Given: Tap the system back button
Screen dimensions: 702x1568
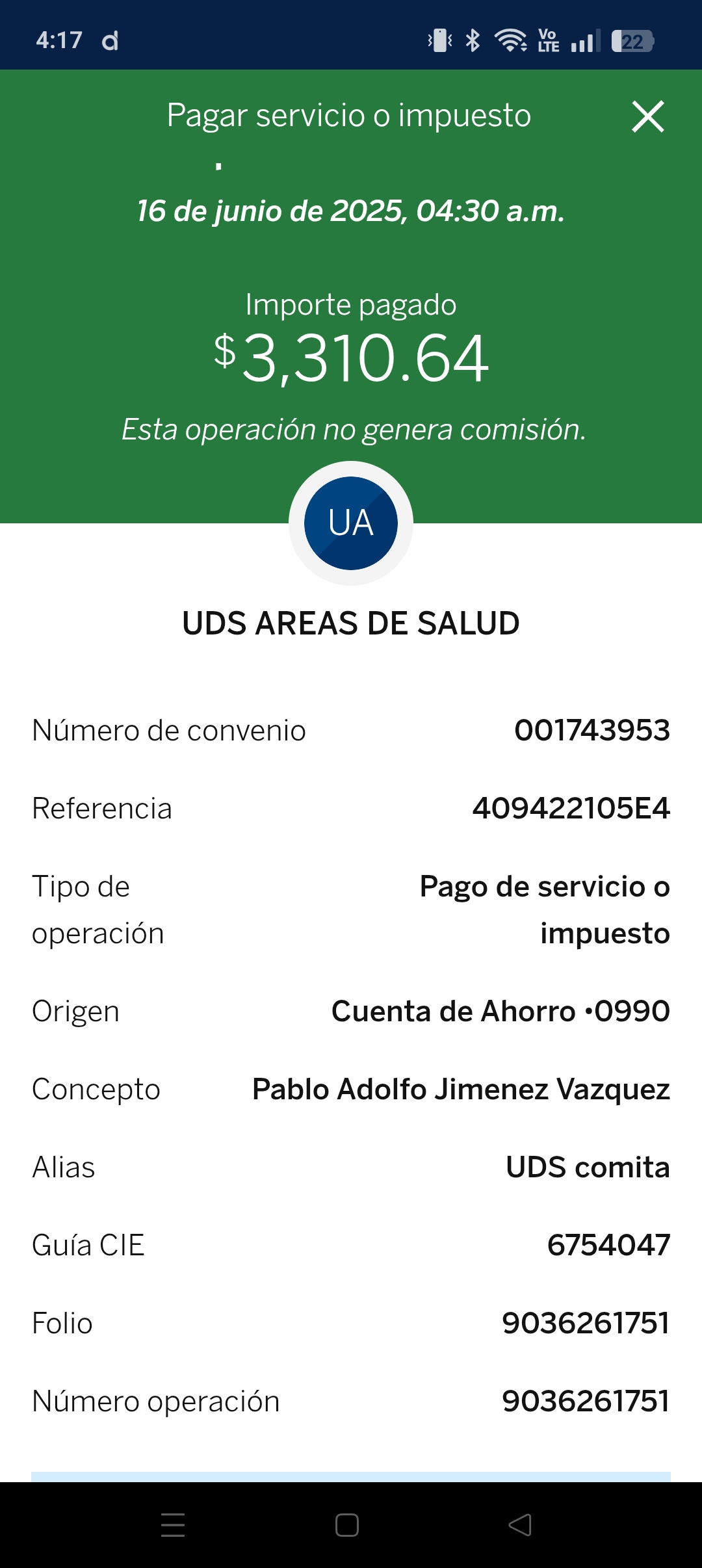Looking at the screenshot, I should pos(520,1524).
